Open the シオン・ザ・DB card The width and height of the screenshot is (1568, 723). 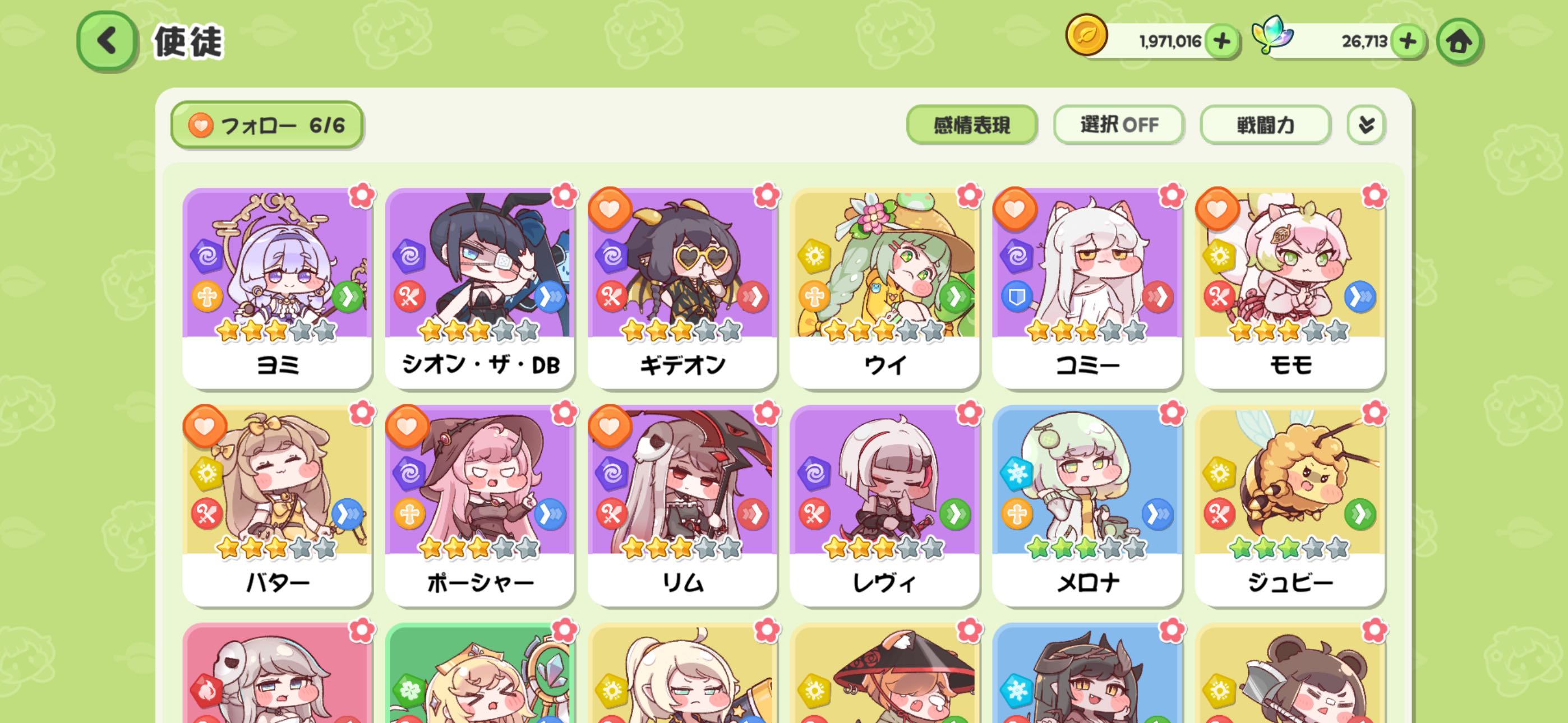click(x=479, y=286)
